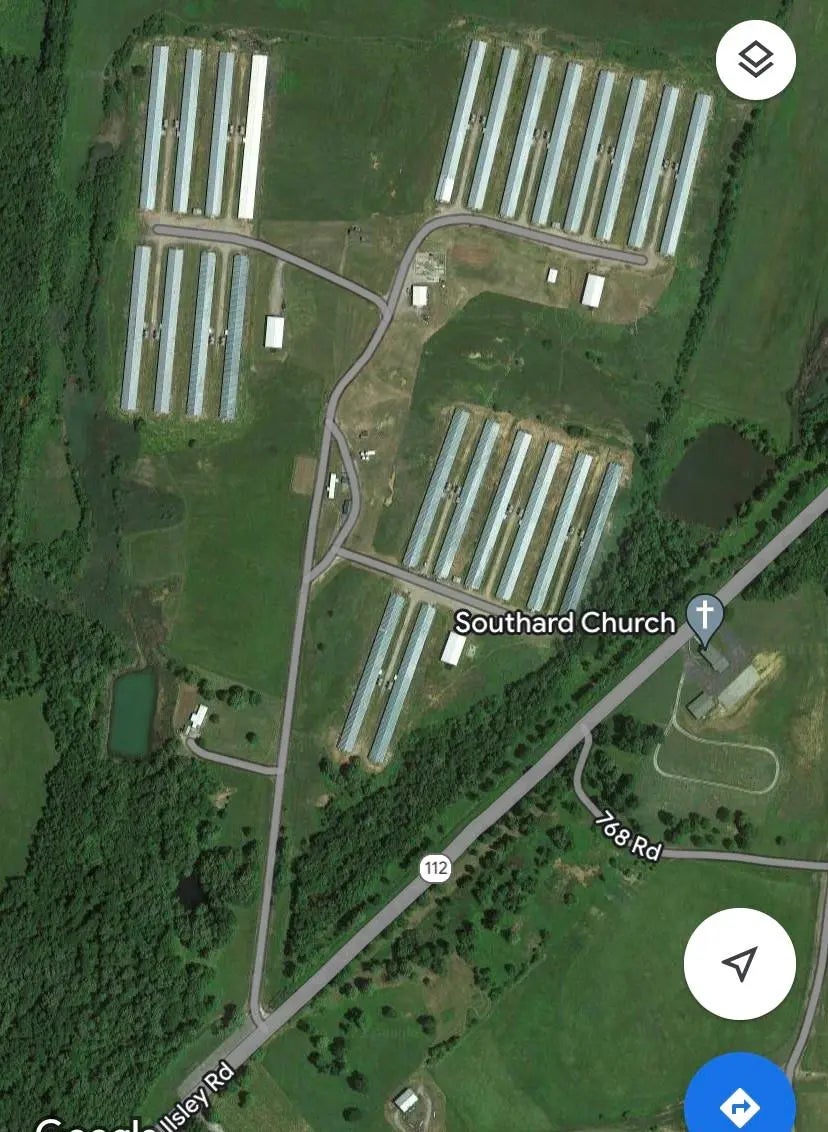828x1132 pixels.
Task: Open the map layers selector
Action: pos(756,60)
